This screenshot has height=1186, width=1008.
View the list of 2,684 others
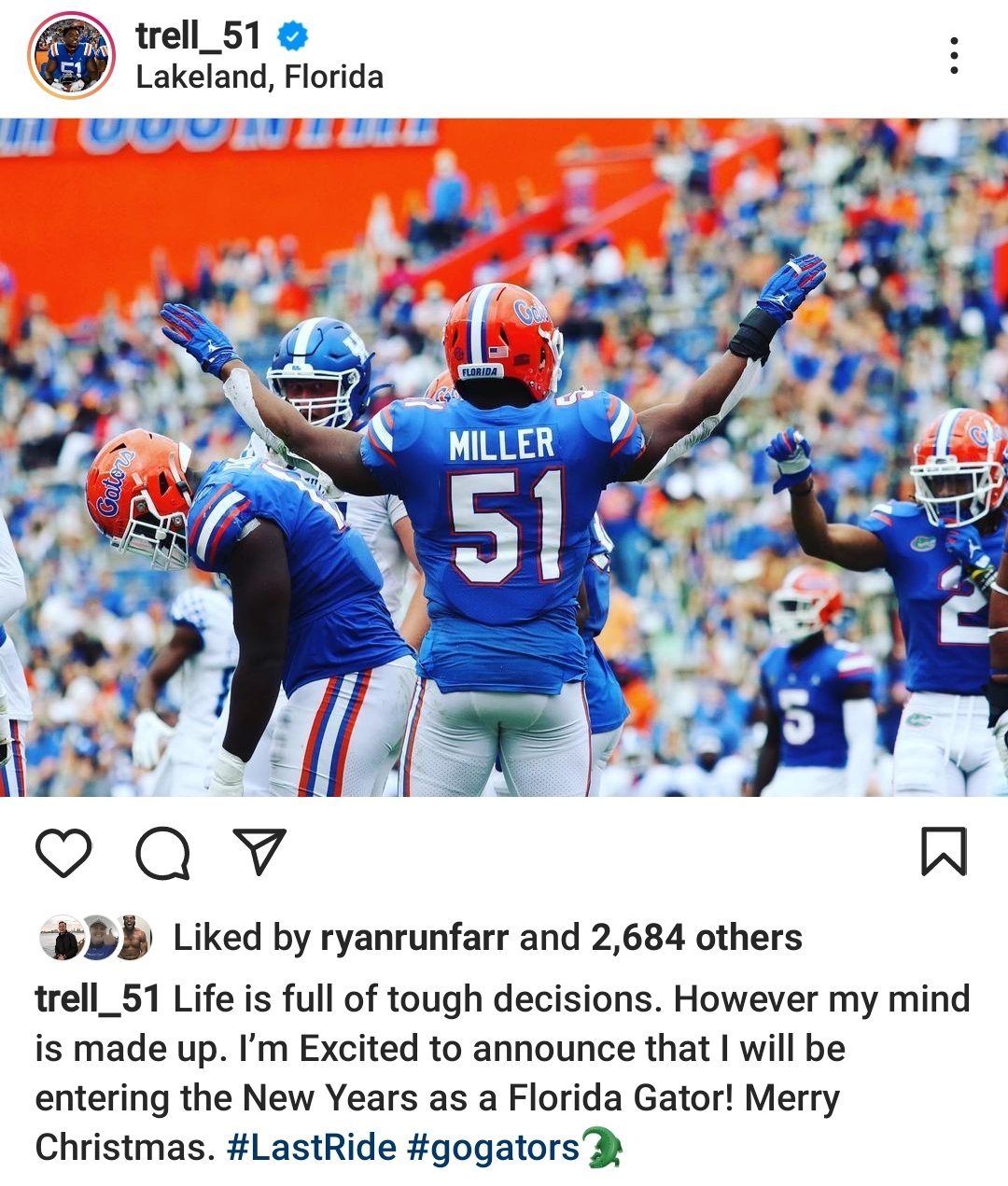coord(696,938)
